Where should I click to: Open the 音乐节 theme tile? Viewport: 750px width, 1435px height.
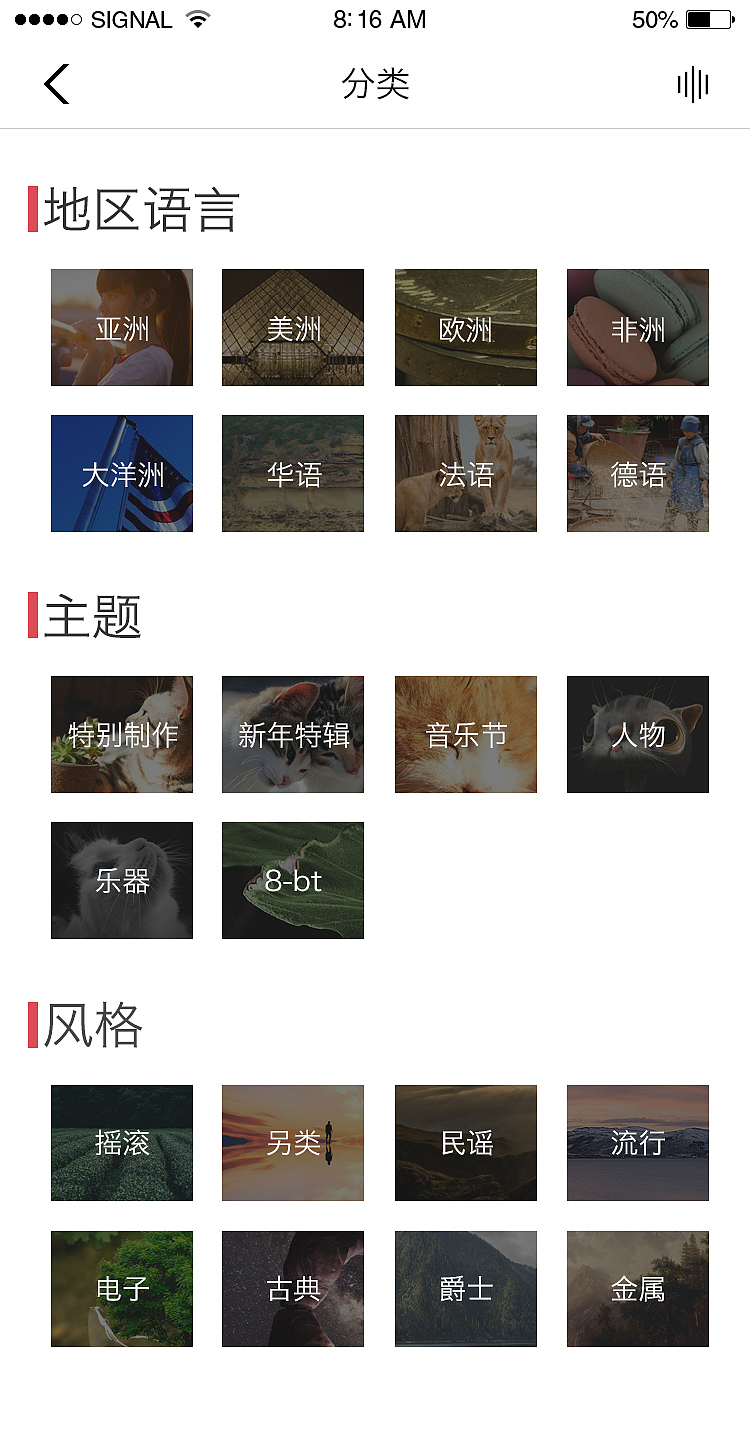465,734
